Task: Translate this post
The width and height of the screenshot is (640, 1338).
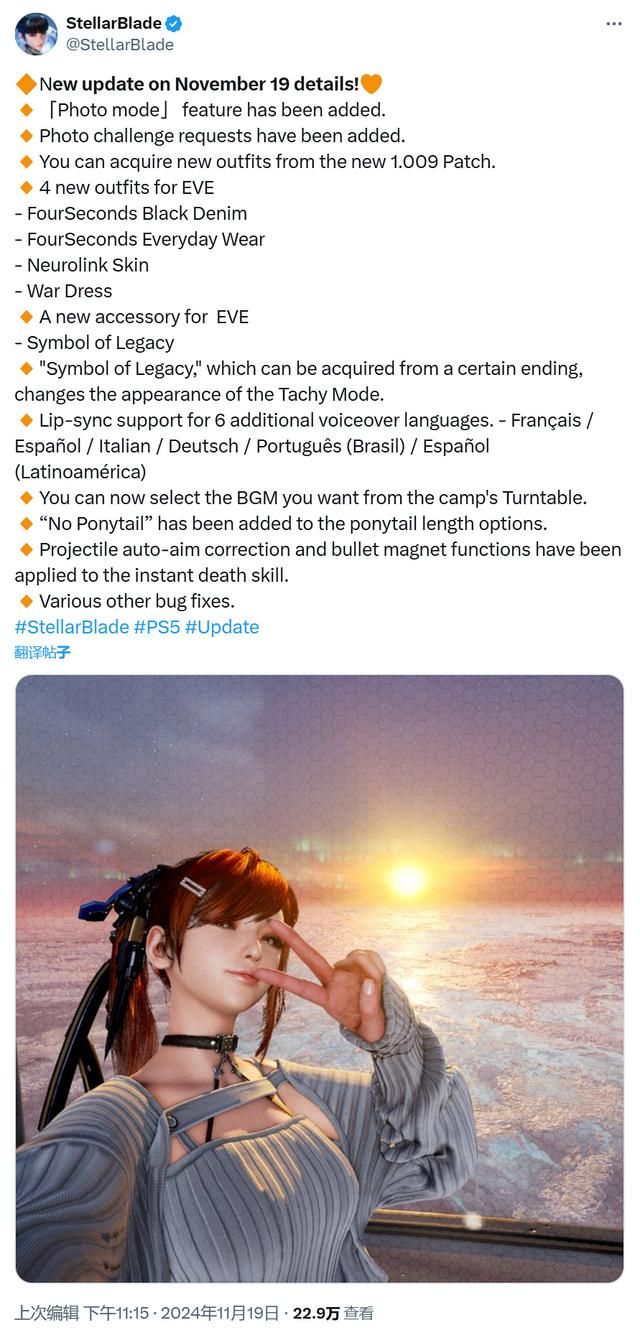Action: [x=42, y=652]
